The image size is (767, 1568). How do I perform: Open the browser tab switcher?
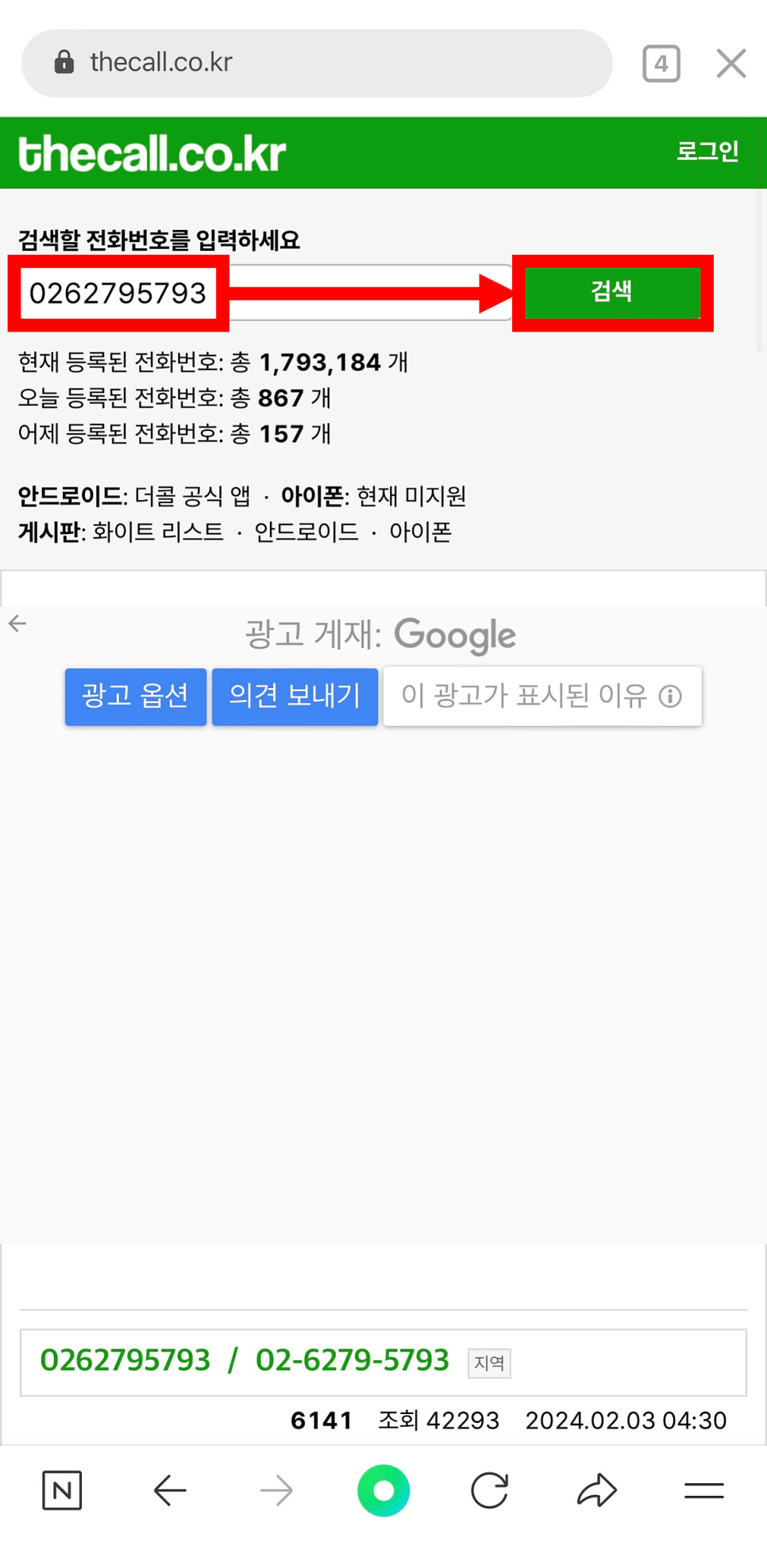[x=661, y=63]
